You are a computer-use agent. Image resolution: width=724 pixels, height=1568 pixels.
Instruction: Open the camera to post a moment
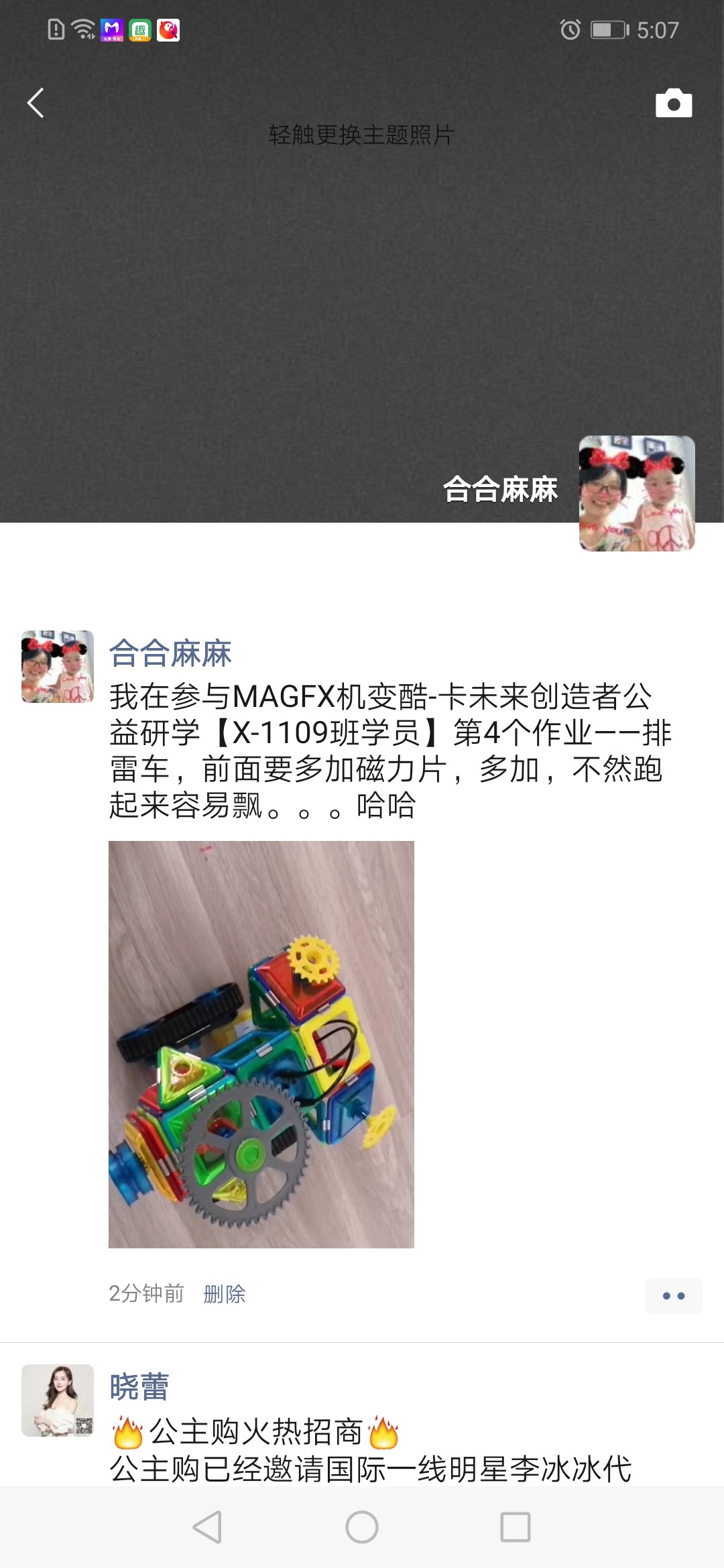[673, 103]
